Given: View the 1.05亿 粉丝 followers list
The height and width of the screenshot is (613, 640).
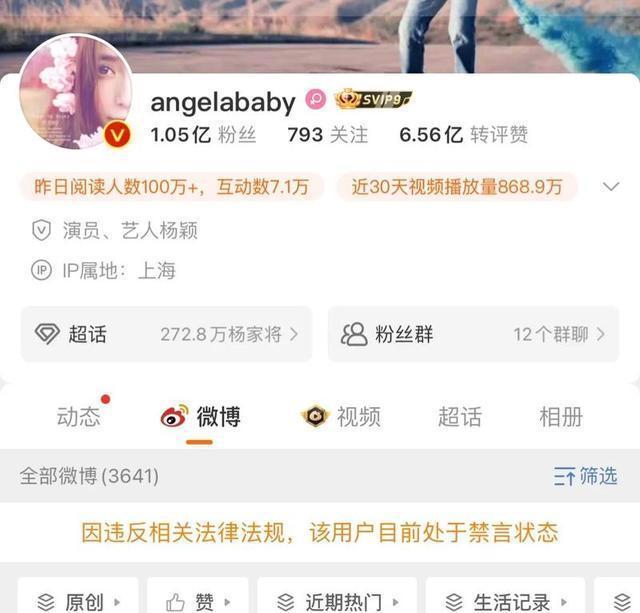Looking at the screenshot, I should point(202,135).
